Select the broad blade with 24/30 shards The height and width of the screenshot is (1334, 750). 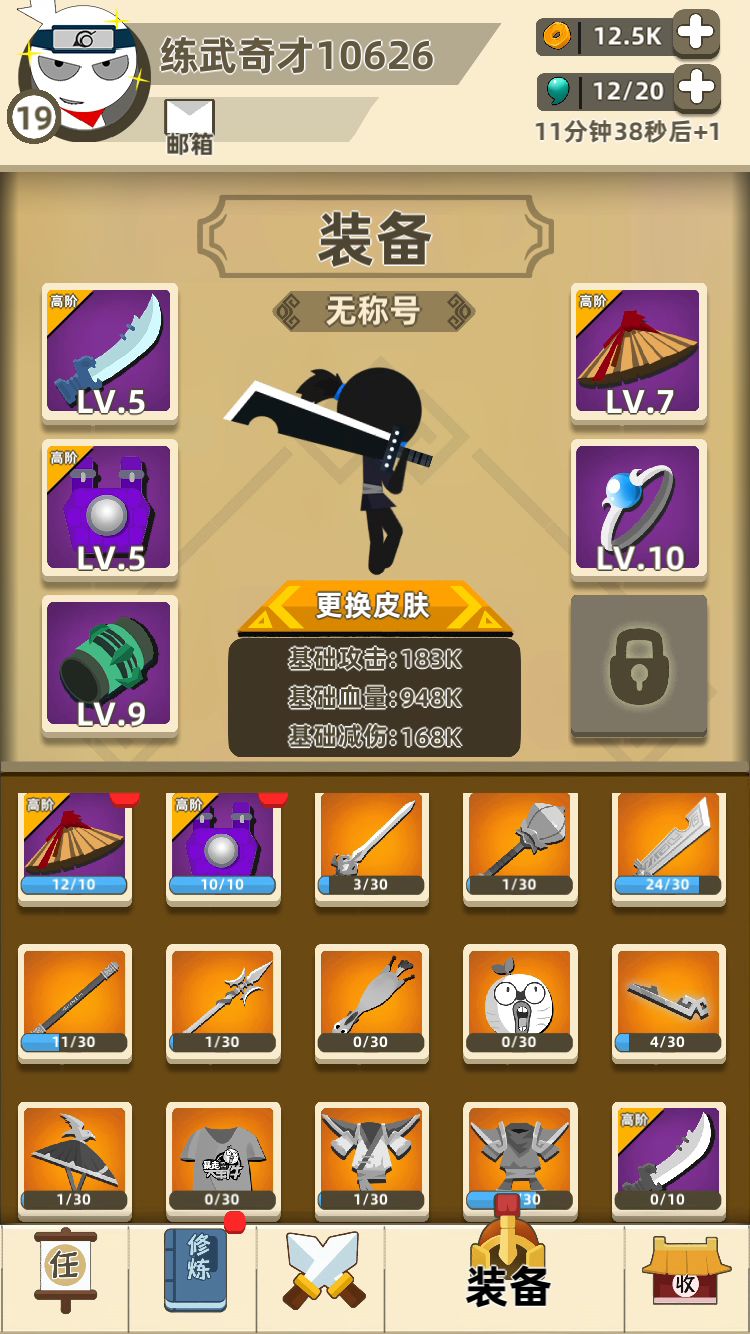(668, 846)
